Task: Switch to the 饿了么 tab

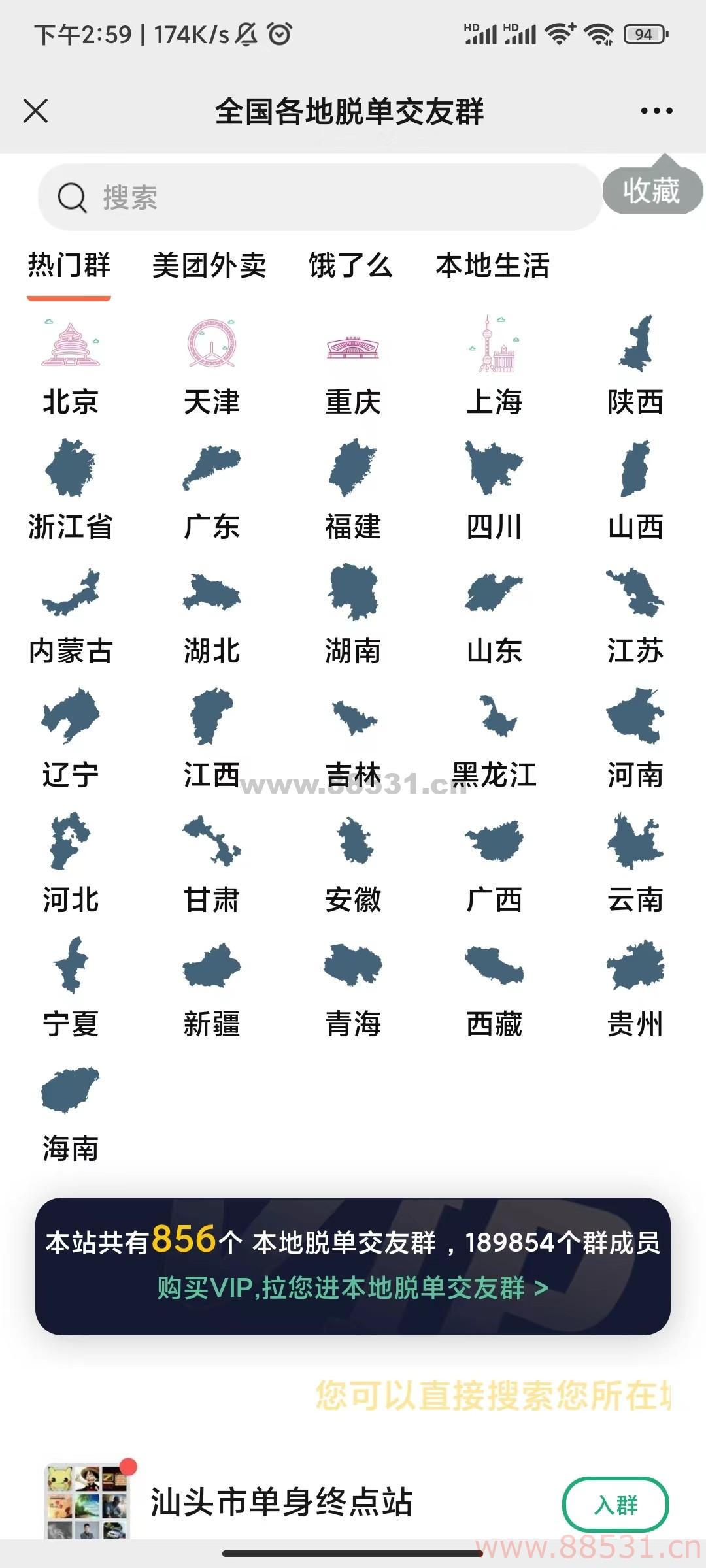Action: click(x=350, y=266)
